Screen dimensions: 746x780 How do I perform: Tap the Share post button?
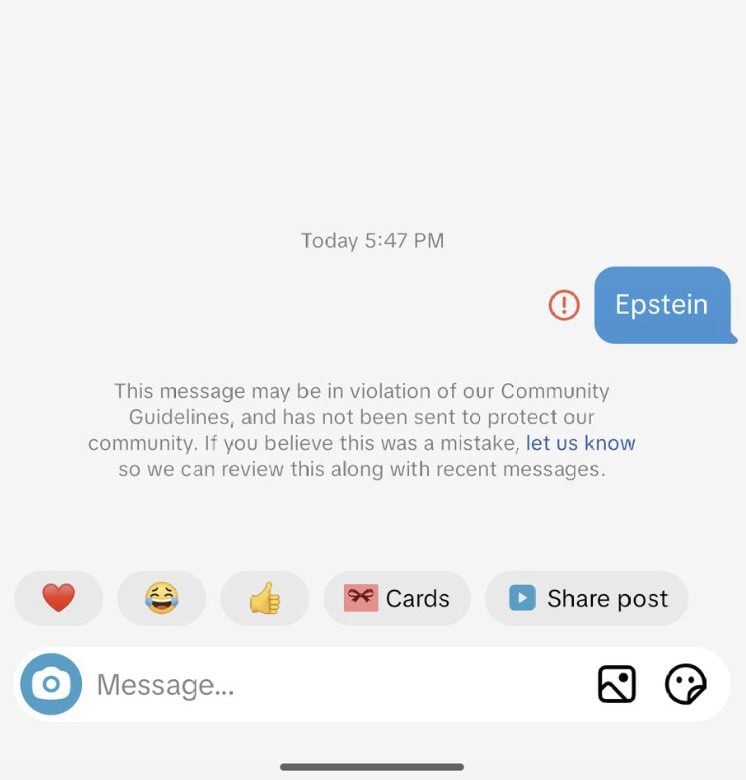click(586, 598)
